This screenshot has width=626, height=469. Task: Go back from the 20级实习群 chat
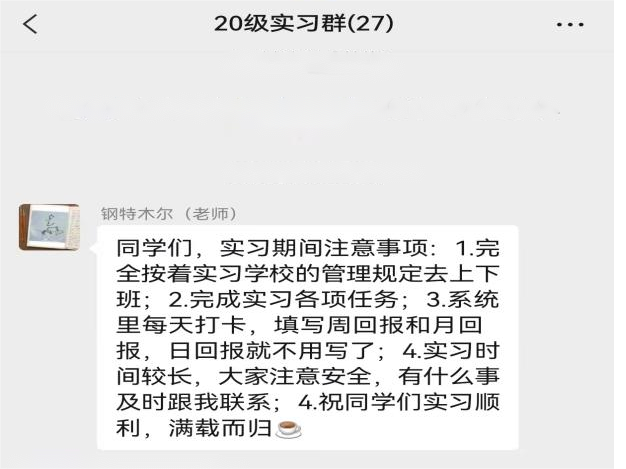pyautogui.click(x=30, y=24)
